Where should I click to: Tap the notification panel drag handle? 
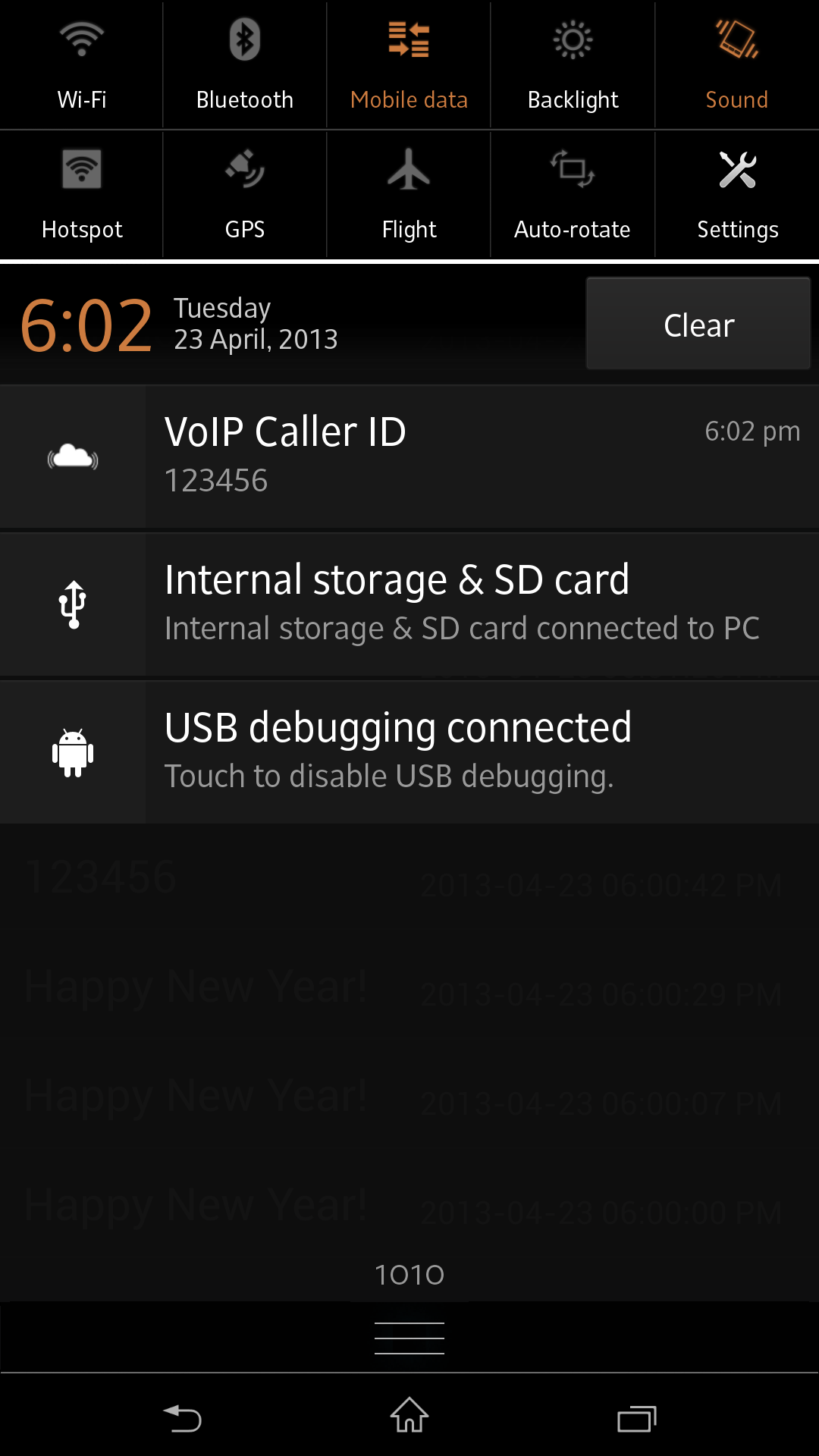(409, 1338)
